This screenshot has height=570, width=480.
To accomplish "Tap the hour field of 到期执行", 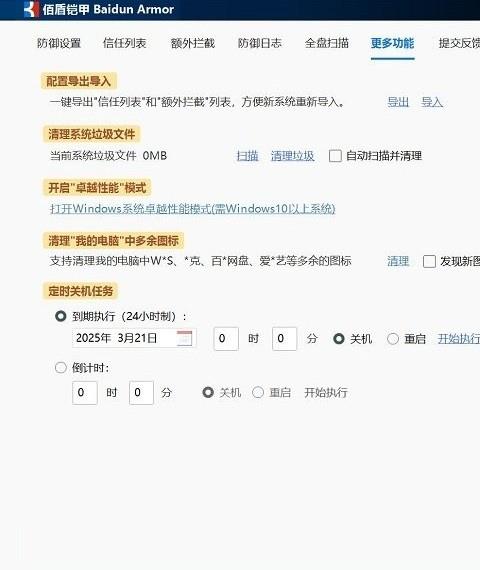I will 226,338.
